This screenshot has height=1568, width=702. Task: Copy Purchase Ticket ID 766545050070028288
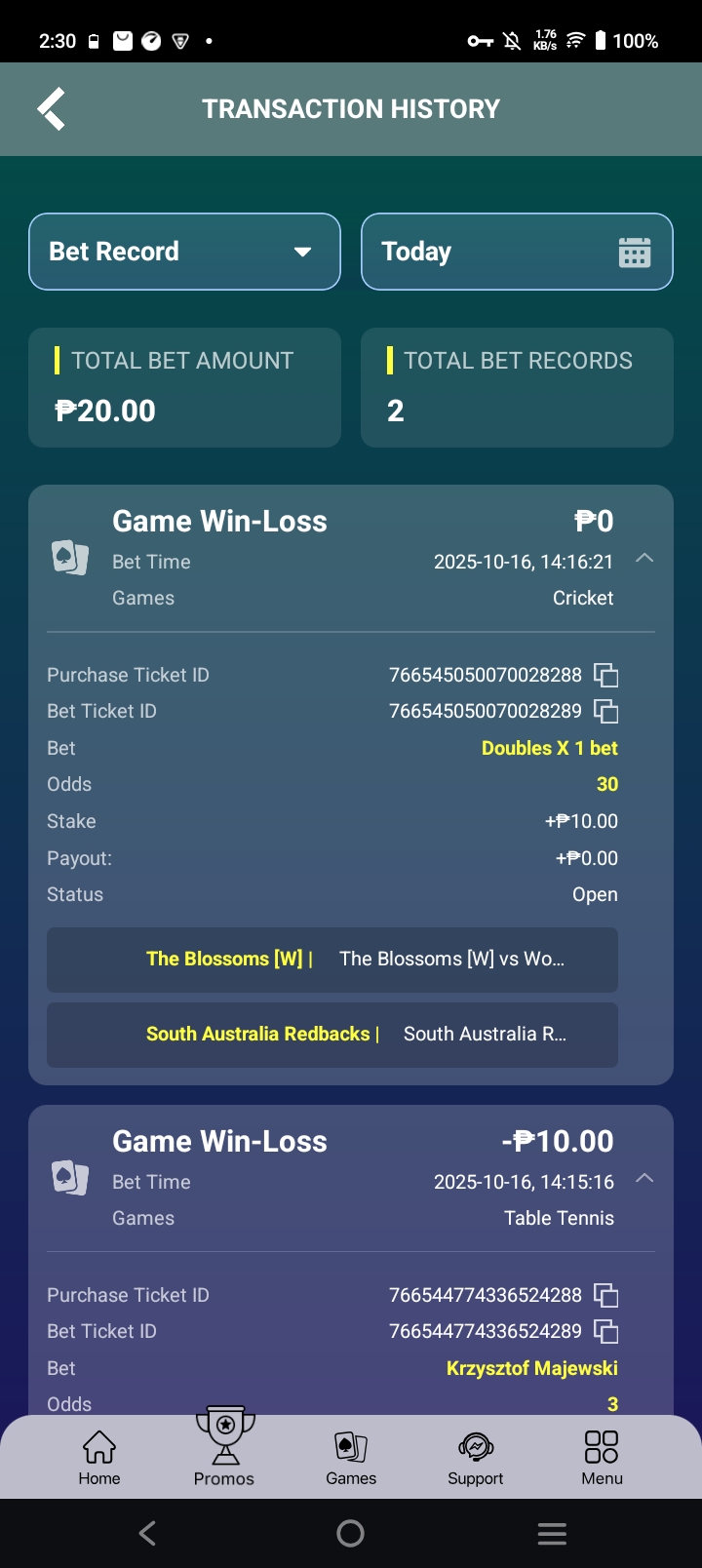pyautogui.click(x=605, y=675)
